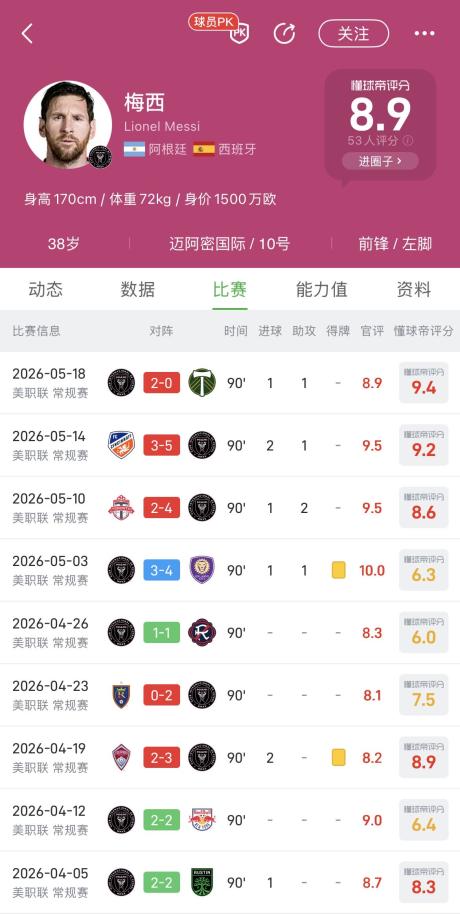The height and width of the screenshot is (916, 460).
Task: Open the 能力值 tab
Action: (x=321, y=289)
